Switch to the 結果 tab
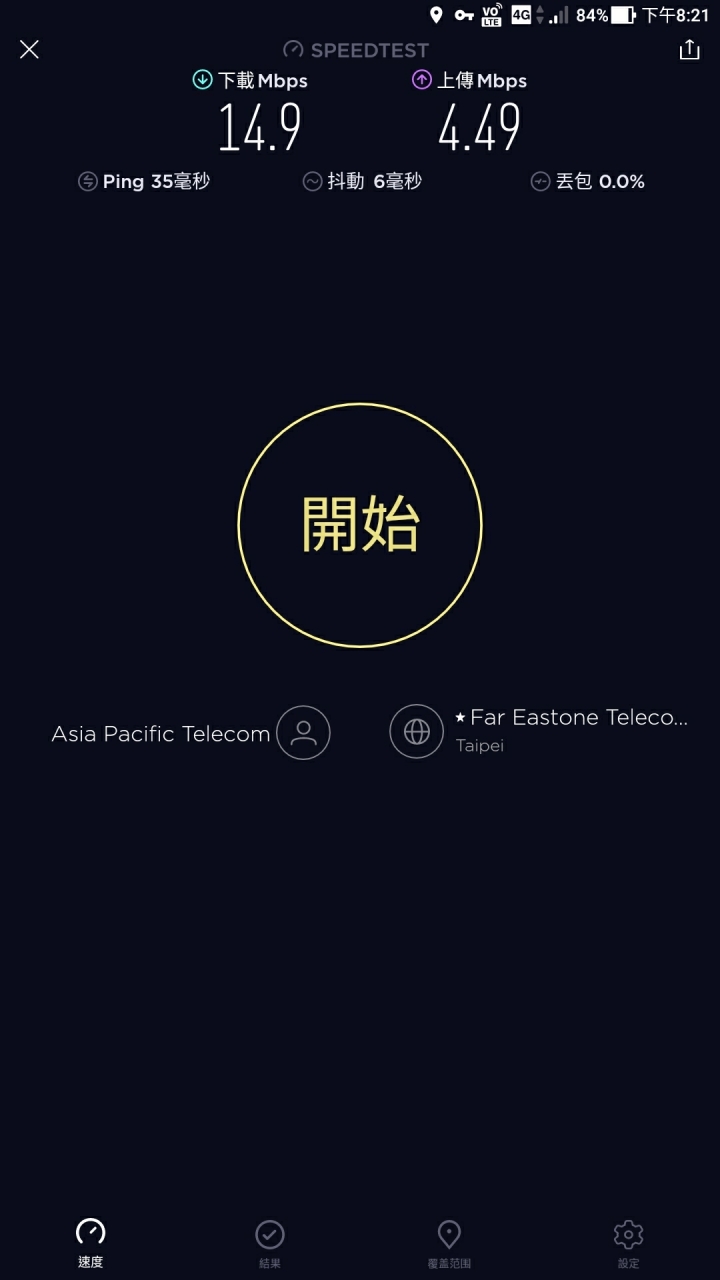 click(x=270, y=1243)
